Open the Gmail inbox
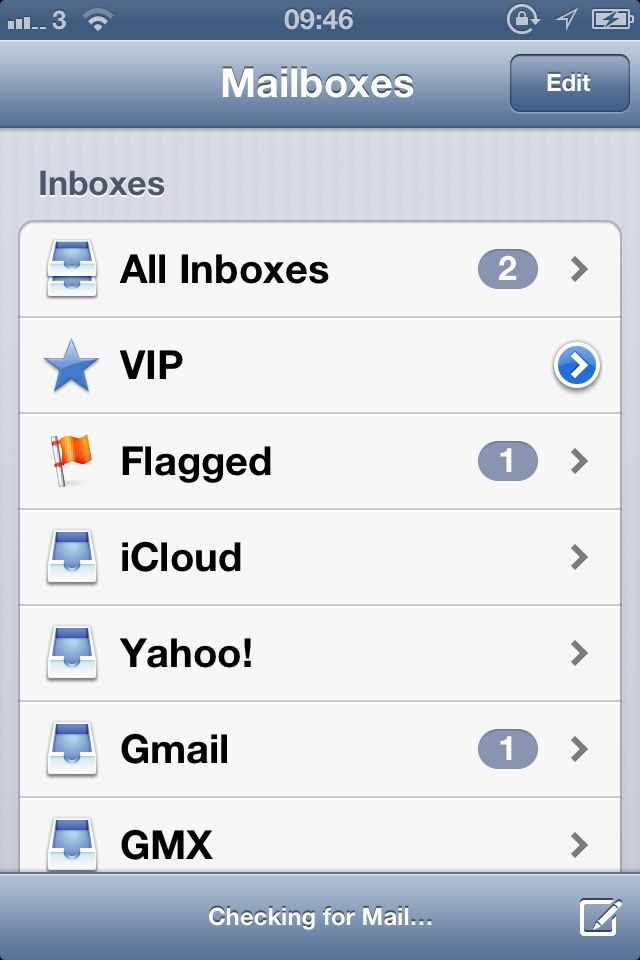640x960 pixels. point(320,750)
